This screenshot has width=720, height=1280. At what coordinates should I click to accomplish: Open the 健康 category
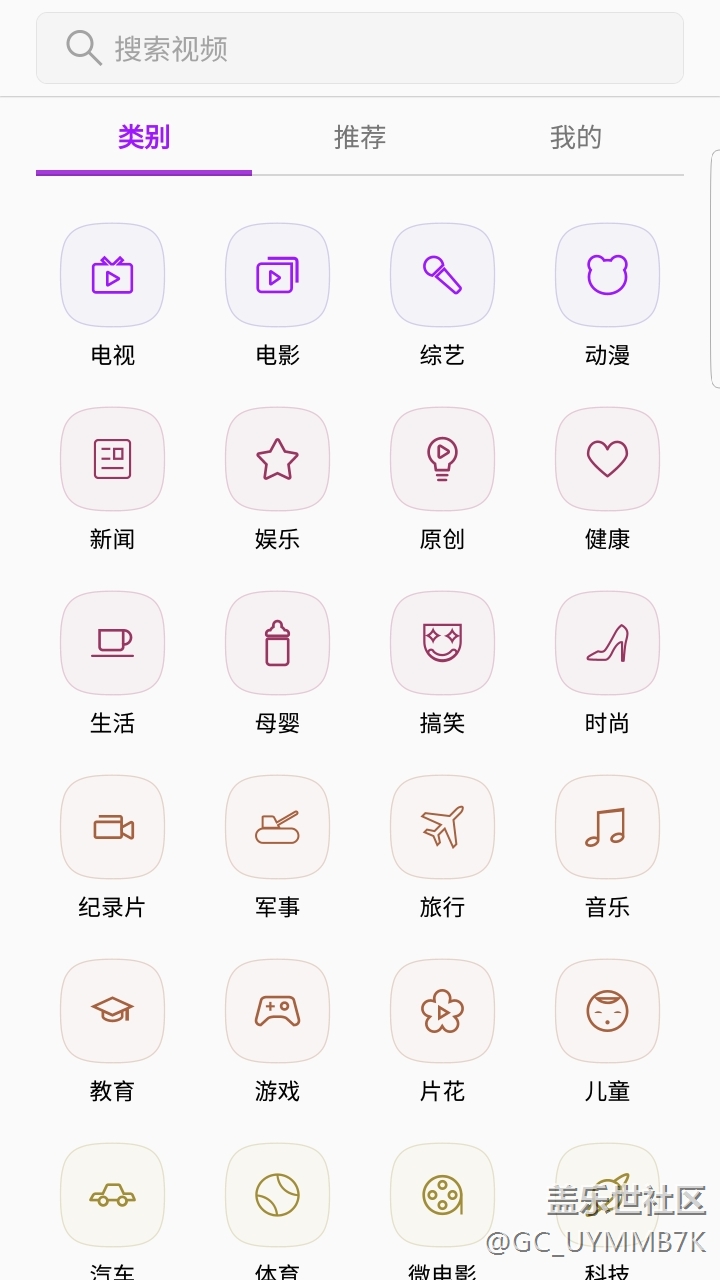[607, 459]
